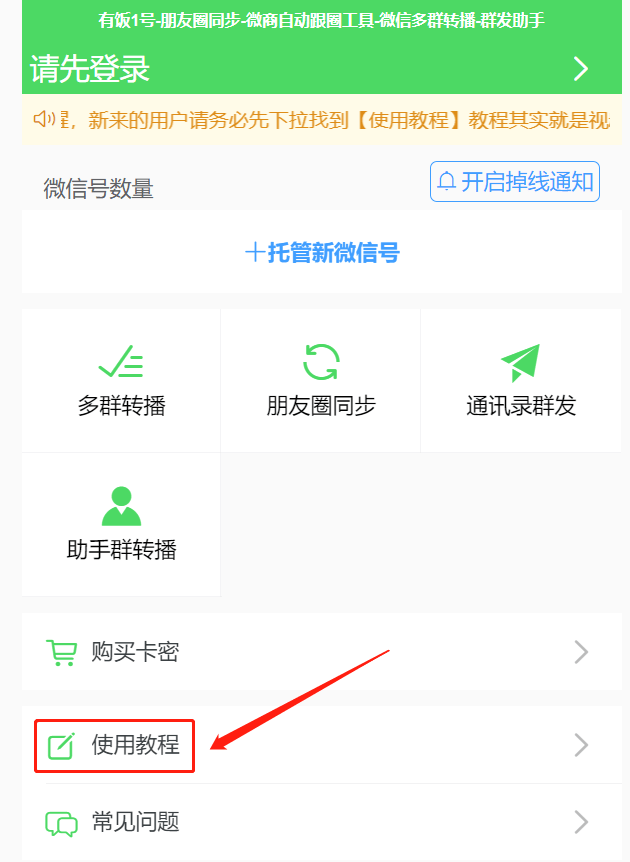
Task: Select 通讯录群发 mass messaging
Action: coord(521,381)
